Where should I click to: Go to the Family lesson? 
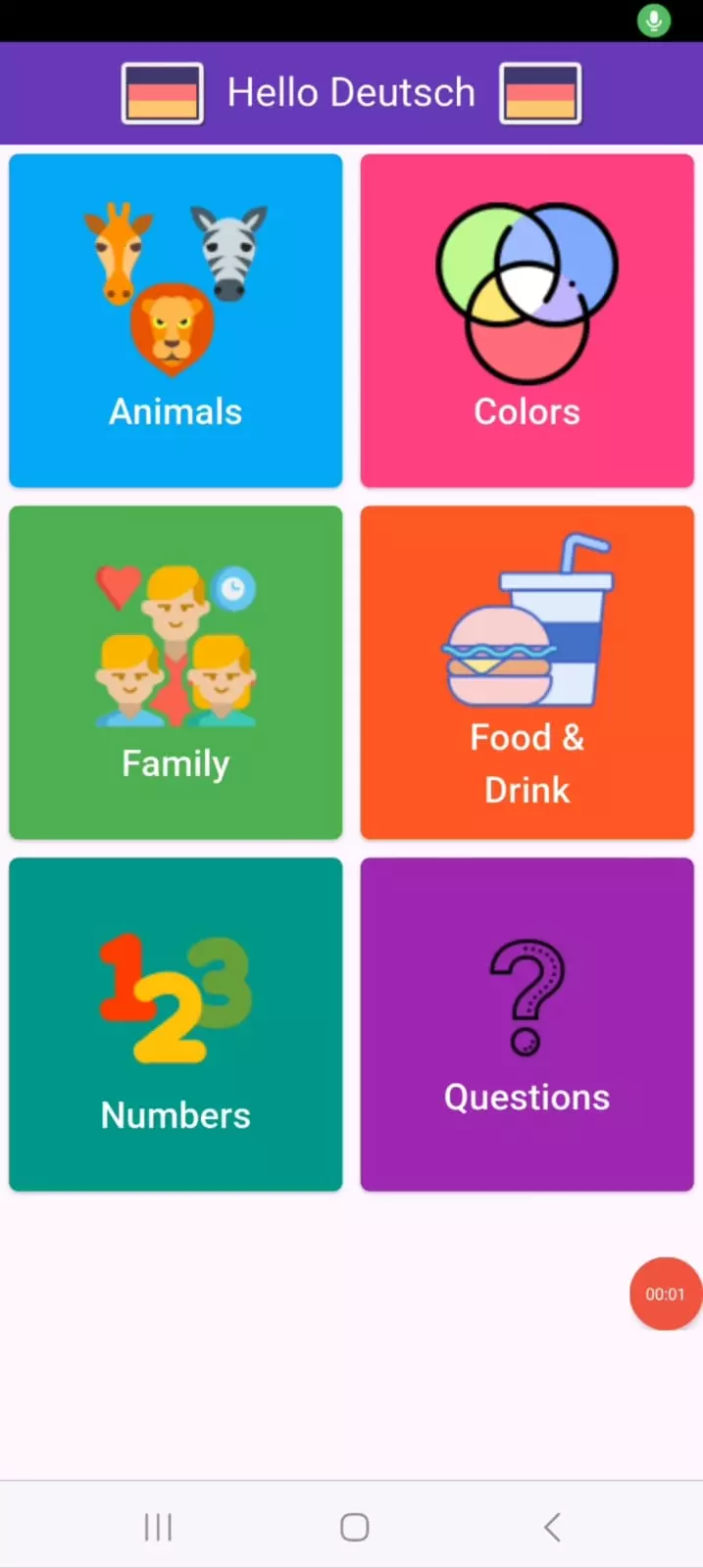(x=176, y=672)
